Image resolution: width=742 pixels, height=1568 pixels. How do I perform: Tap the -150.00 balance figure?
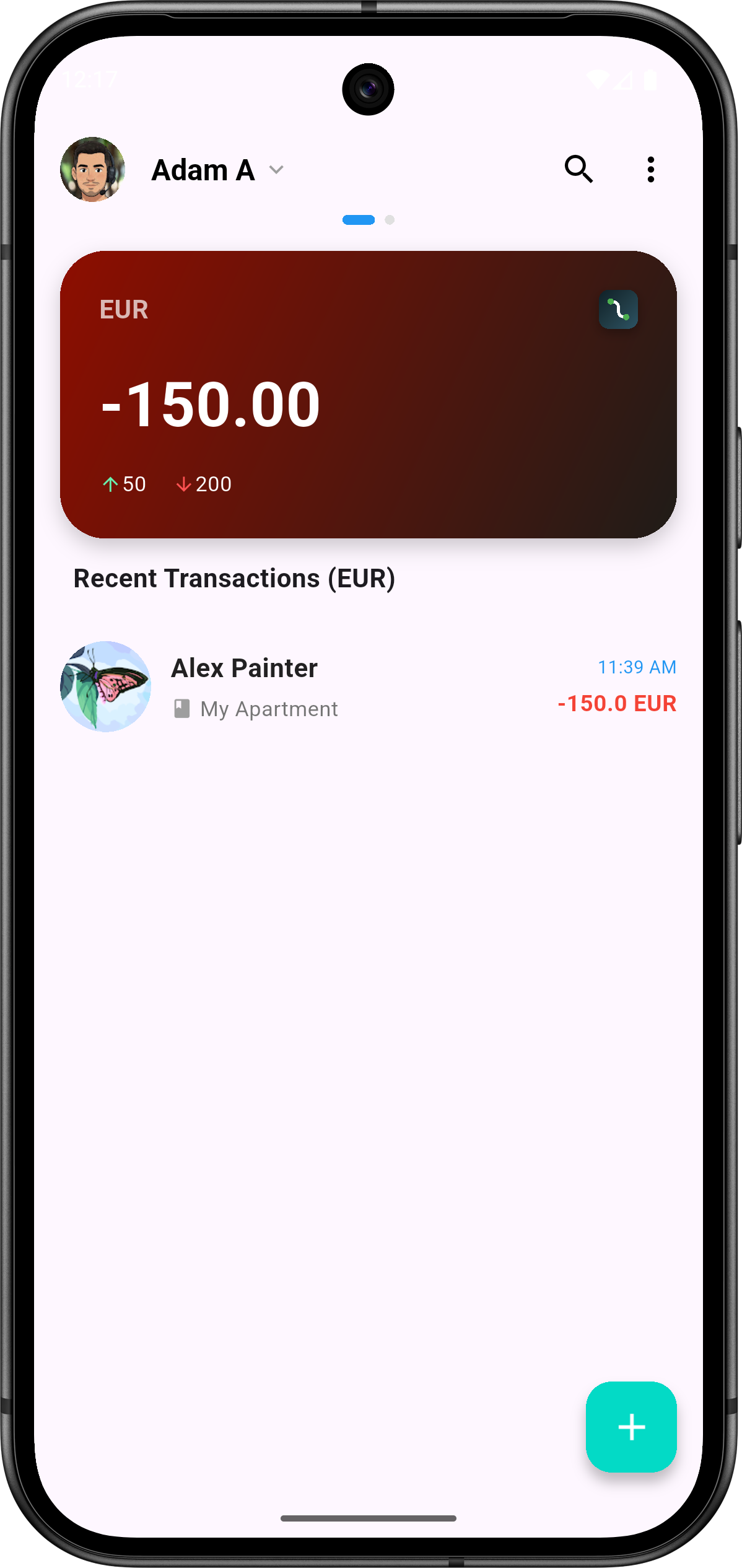click(209, 404)
